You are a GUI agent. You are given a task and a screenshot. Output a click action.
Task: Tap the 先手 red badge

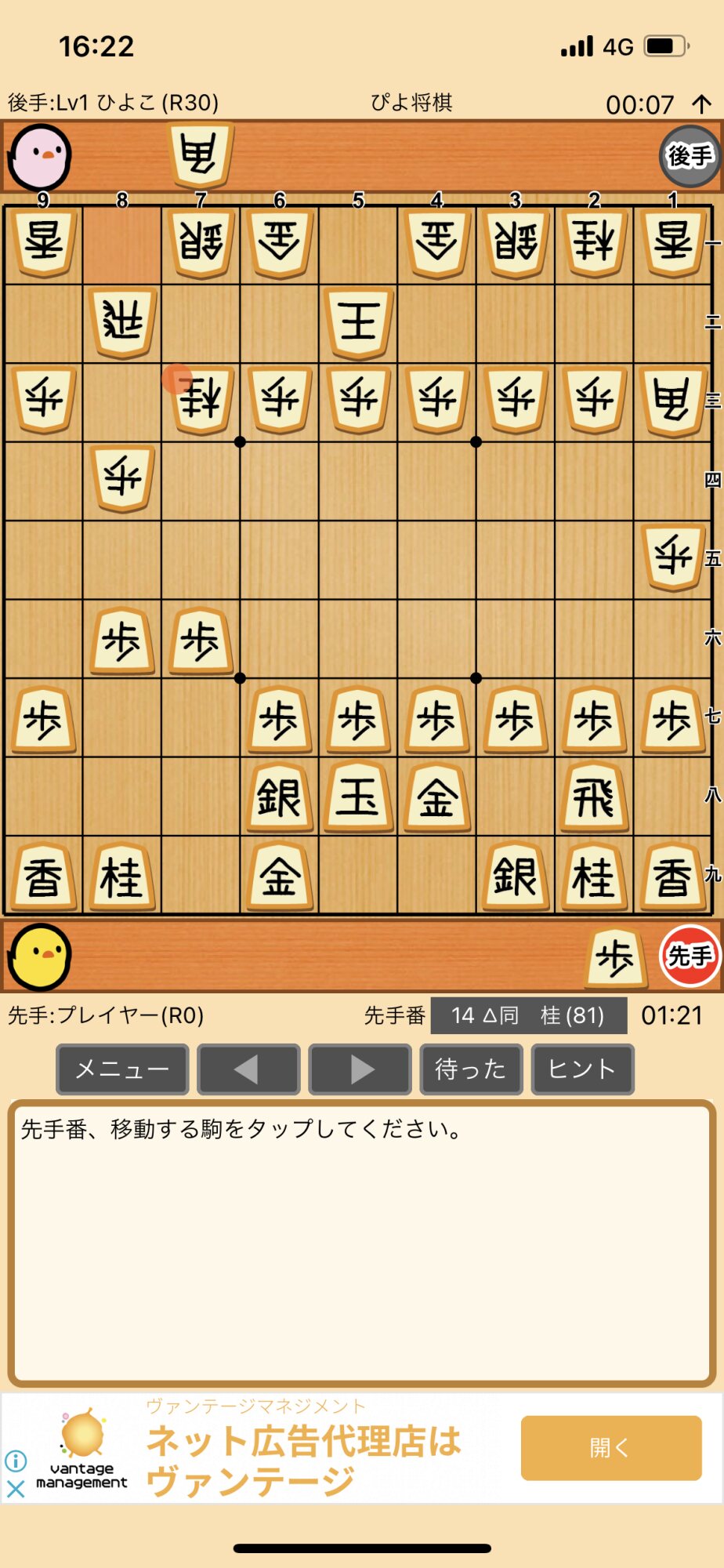pos(690,956)
